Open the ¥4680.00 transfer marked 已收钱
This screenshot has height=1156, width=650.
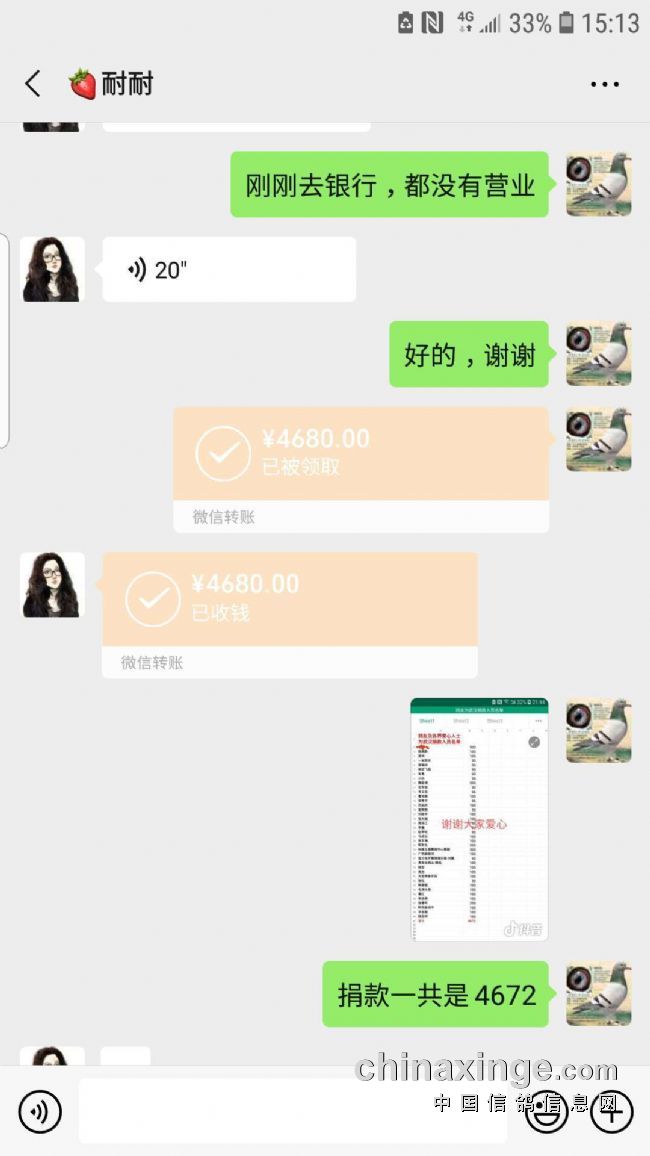point(289,600)
